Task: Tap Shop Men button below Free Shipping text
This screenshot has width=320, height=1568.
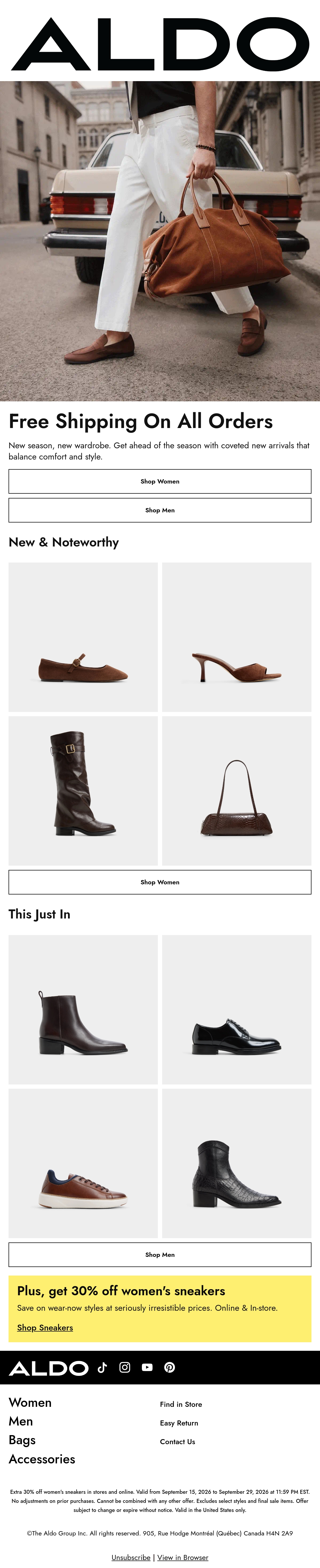Action: click(x=160, y=510)
